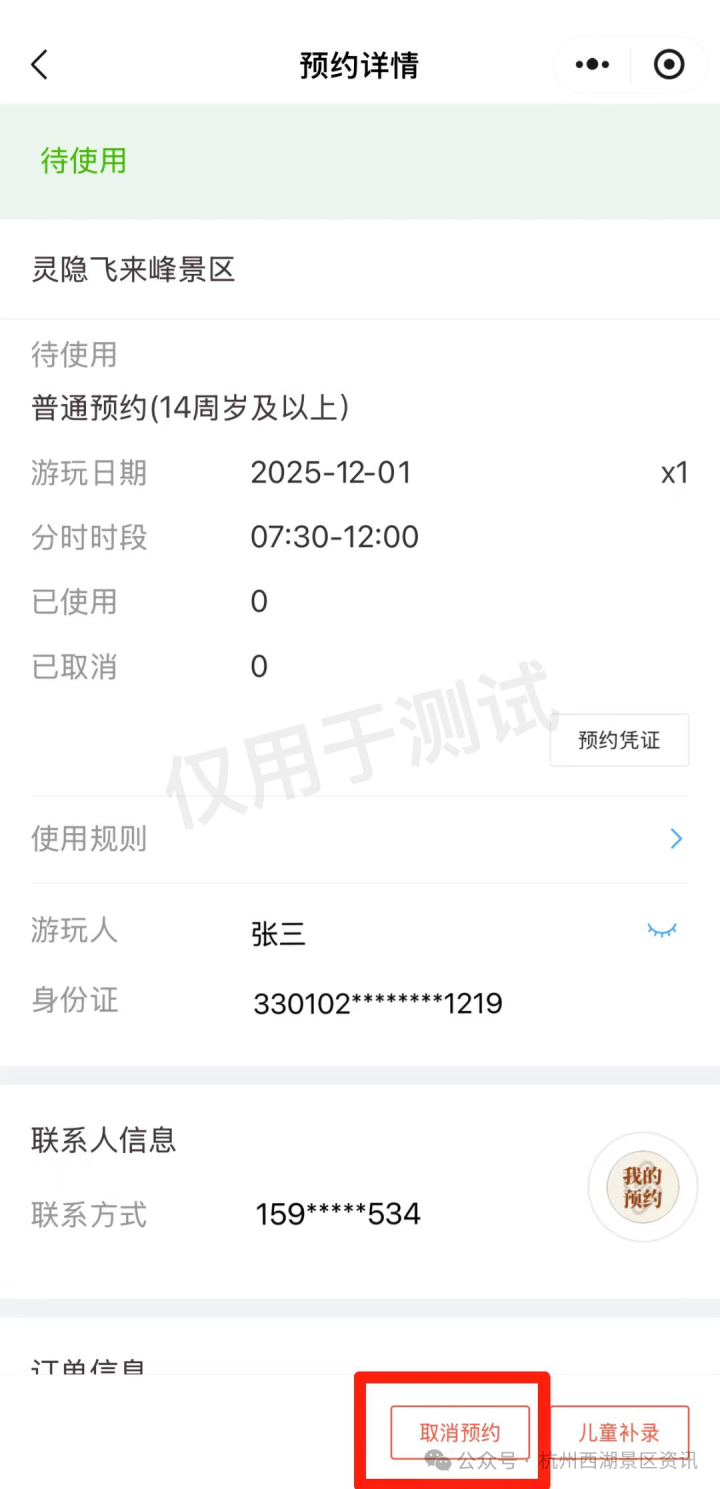This screenshot has height=1489, width=720.
Task: Open the 使用规则 usage rules
Action: tap(360, 839)
